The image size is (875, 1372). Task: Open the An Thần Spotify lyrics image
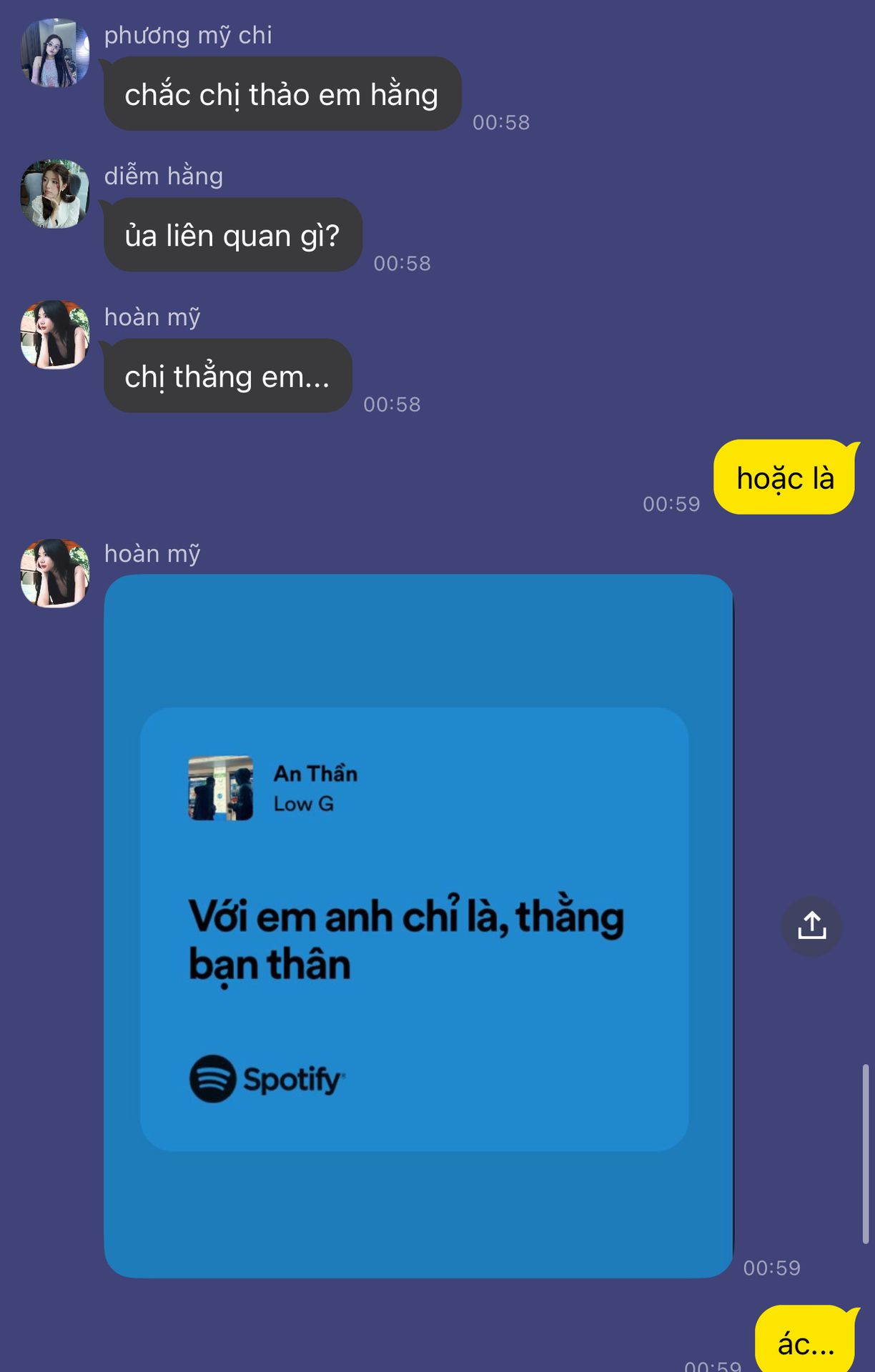click(x=418, y=925)
